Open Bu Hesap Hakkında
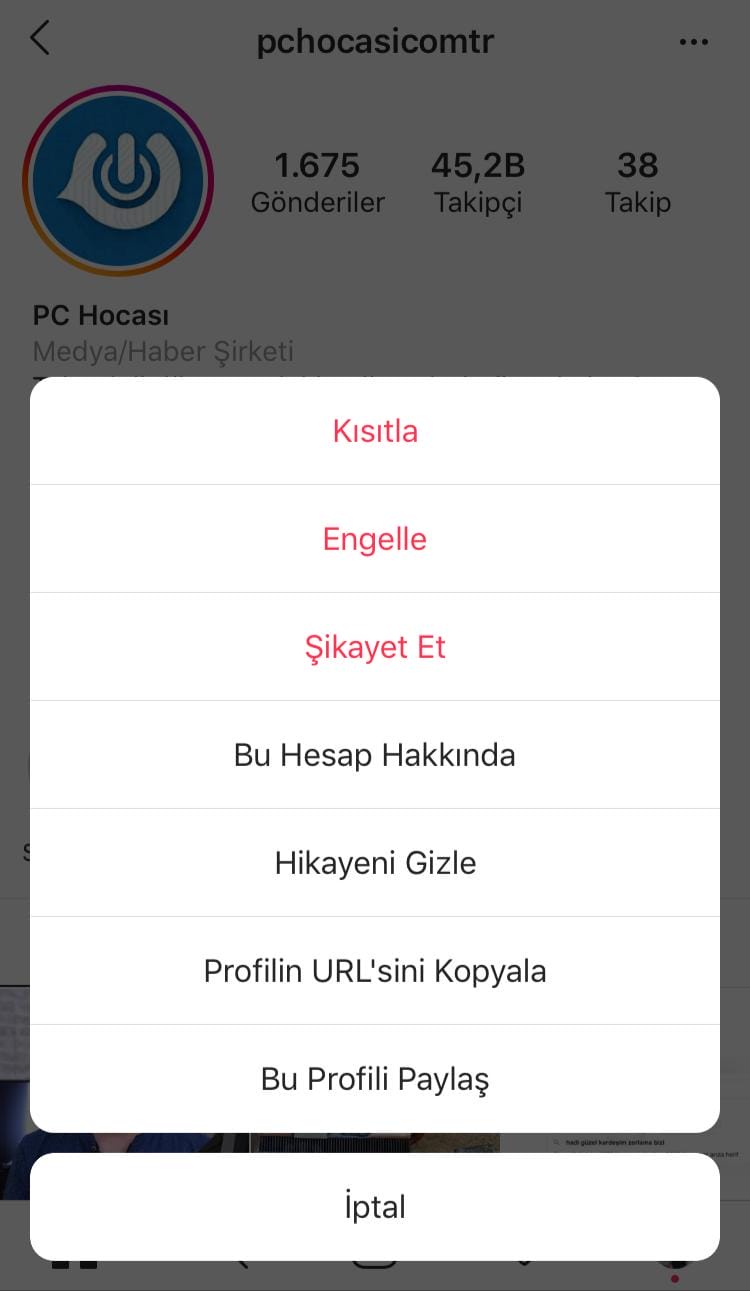The width and height of the screenshot is (750, 1291). pos(375,755)
